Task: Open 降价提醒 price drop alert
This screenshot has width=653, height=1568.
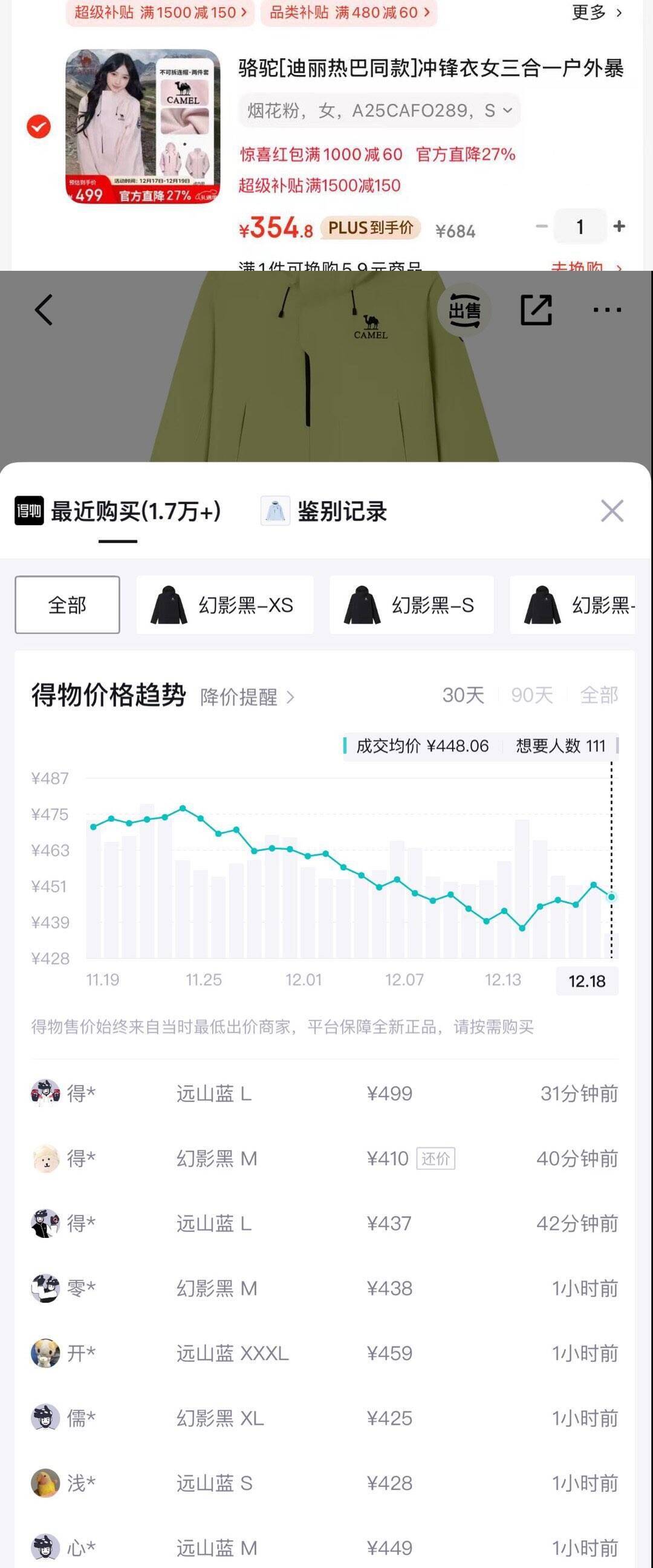Action: coord(247,697)
